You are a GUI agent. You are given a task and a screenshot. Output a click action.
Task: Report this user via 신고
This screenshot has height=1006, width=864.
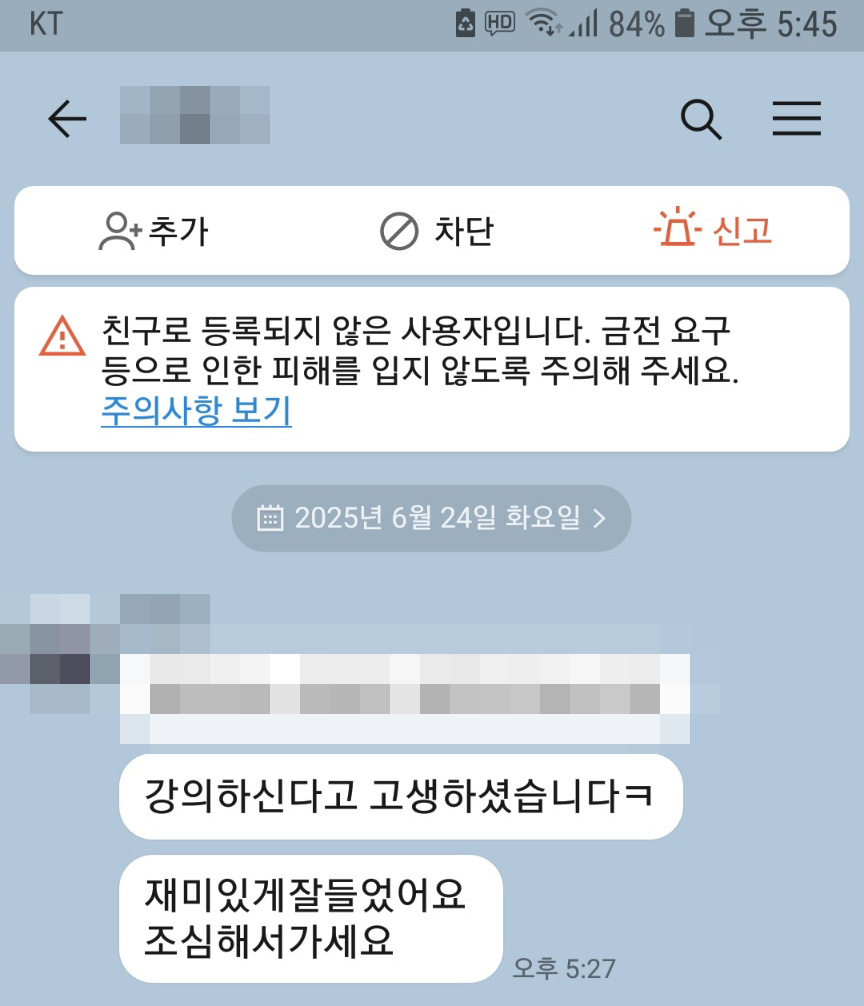[x=713, y=231]
